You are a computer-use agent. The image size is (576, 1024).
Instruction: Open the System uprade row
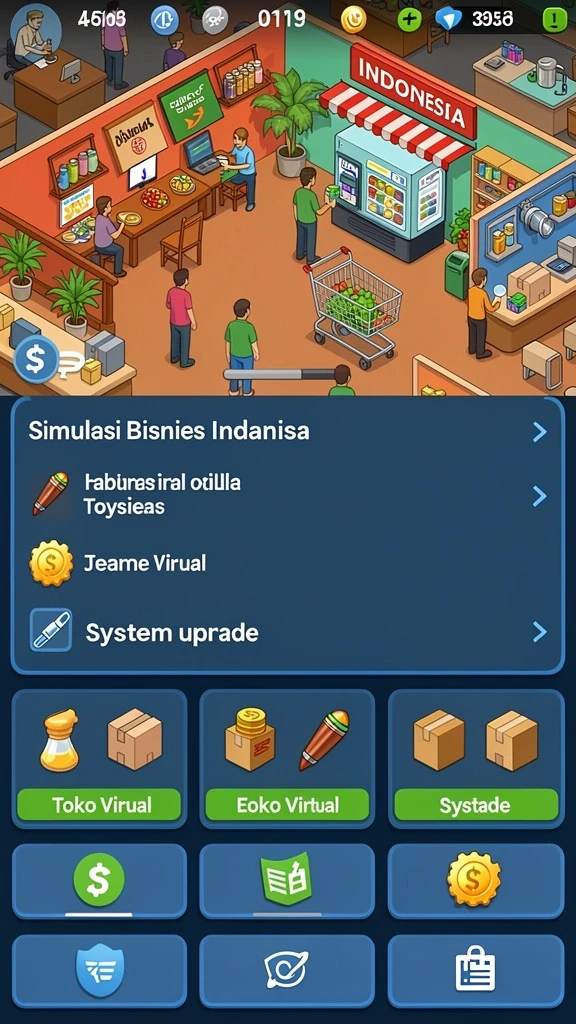tap(287, 632)
